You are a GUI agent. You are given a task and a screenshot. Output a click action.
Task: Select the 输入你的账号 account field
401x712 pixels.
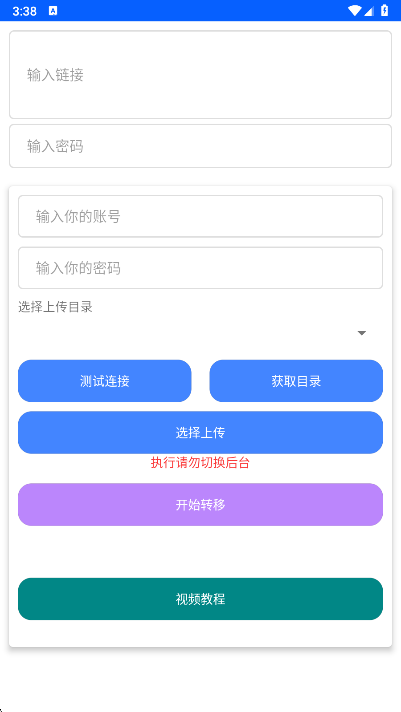coord(200,217)
